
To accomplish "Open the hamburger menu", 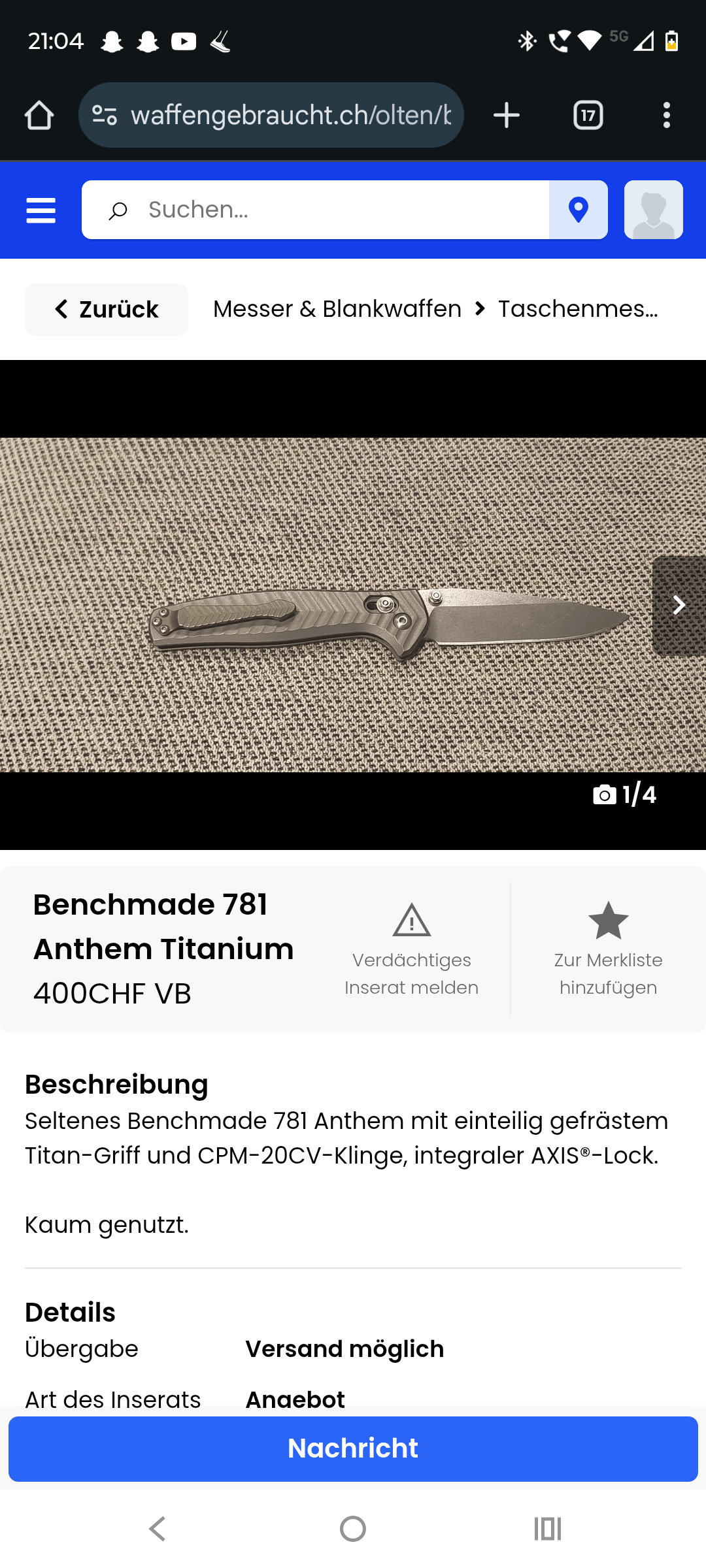I will (x=41, y=210).
